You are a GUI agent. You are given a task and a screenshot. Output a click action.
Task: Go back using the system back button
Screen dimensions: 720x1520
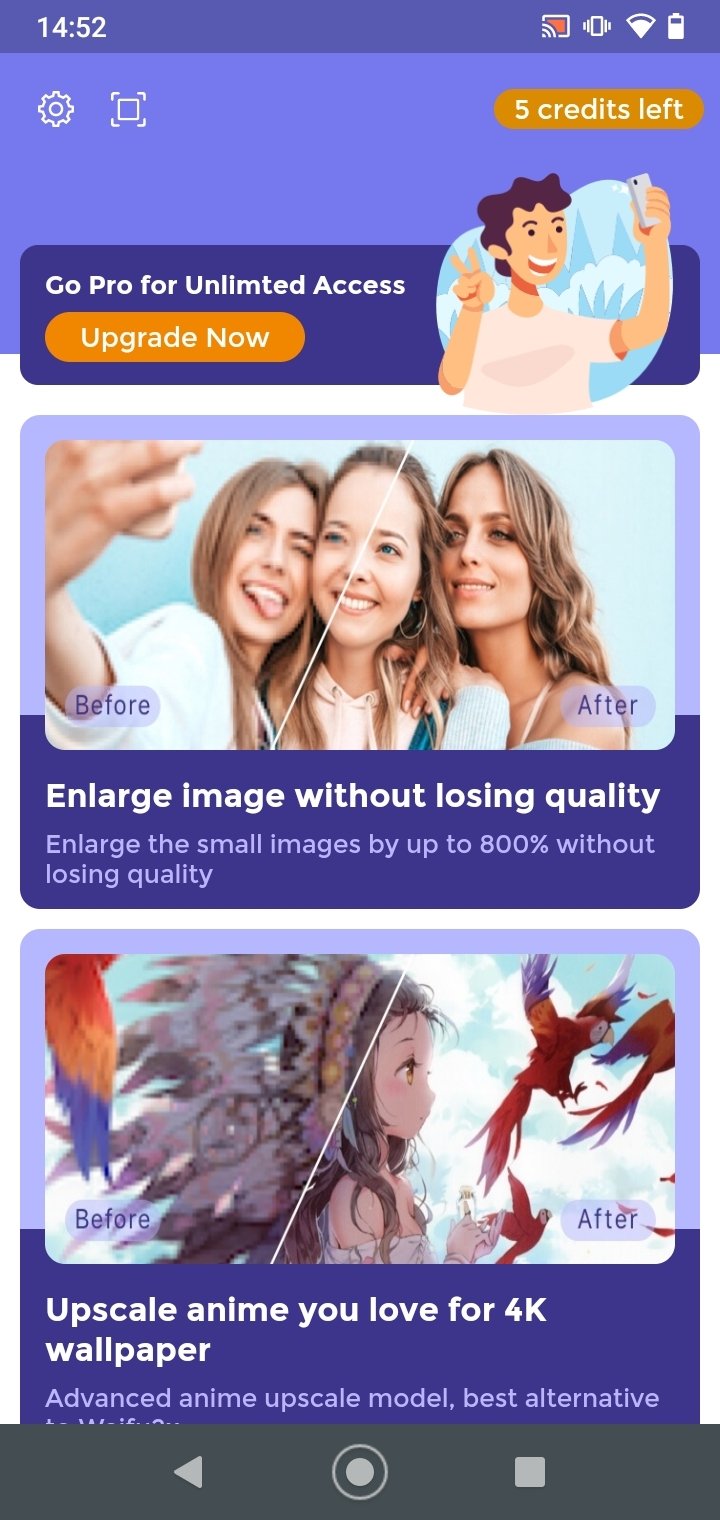[187, 1472]
